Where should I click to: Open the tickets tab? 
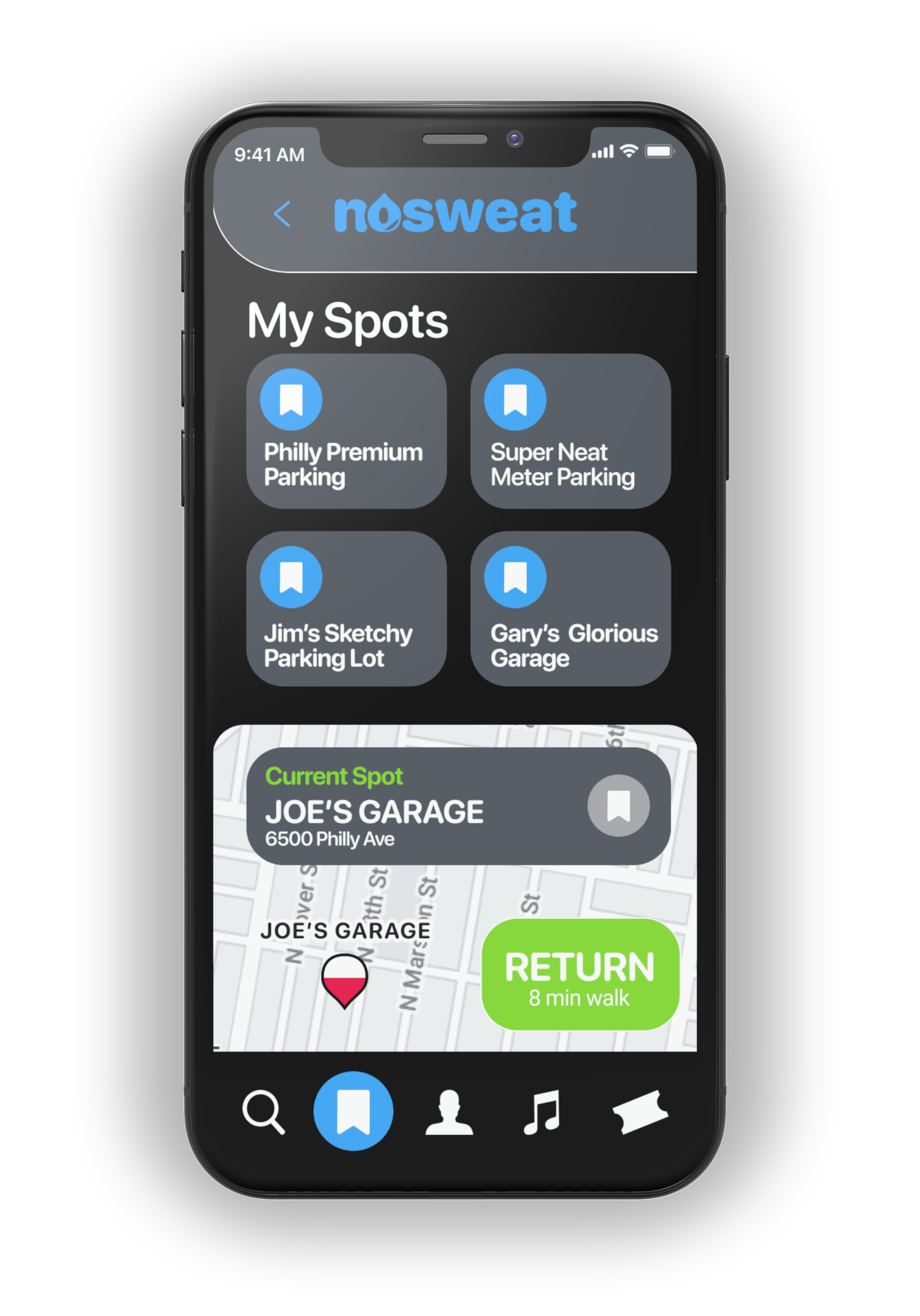click(x=640, y=1112)
